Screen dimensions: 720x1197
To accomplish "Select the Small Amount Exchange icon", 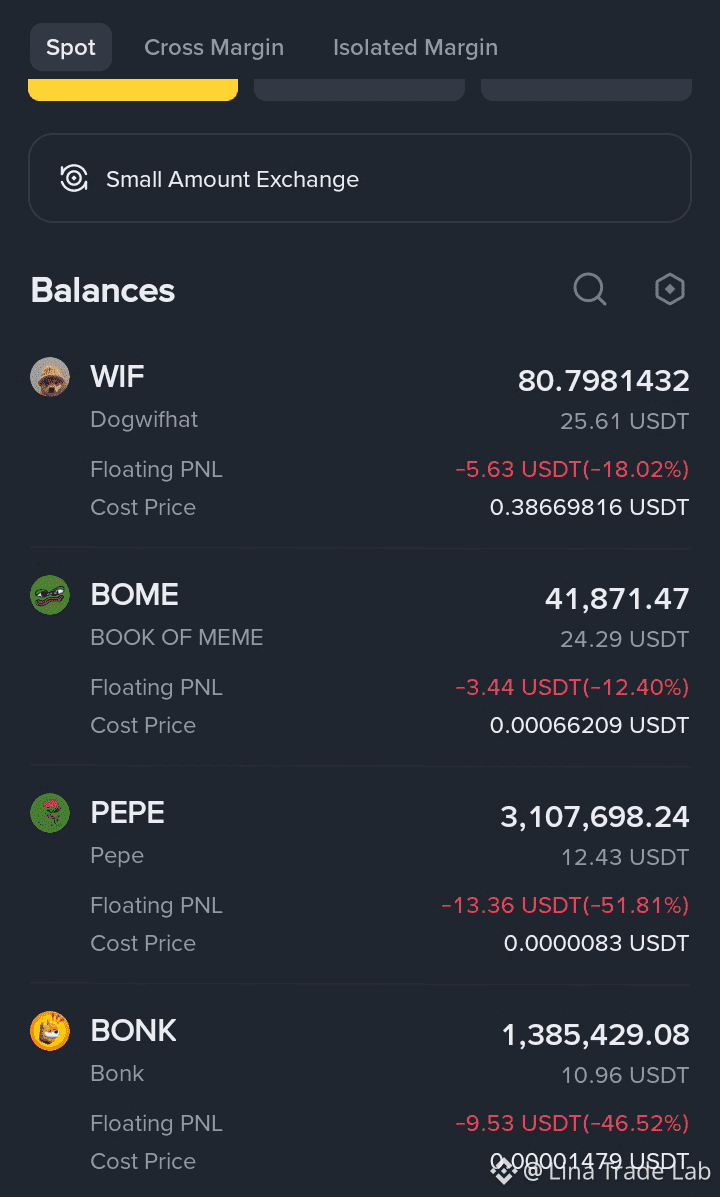I will (x=72, y=178).
